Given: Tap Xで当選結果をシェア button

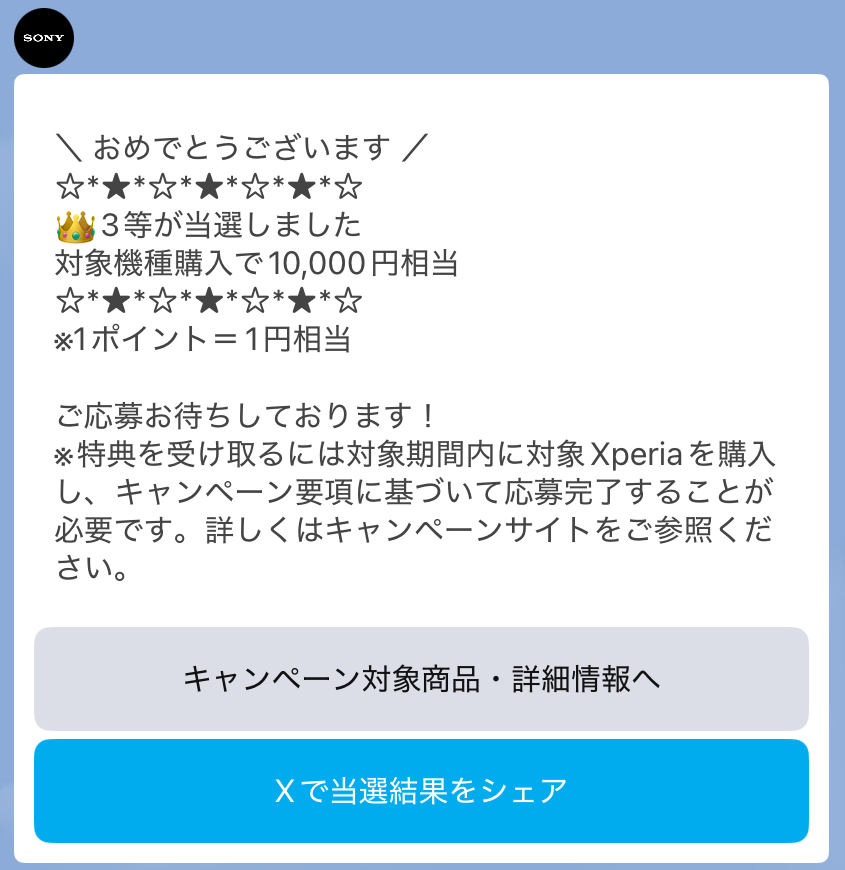Looking at the screenshot, I should pos(421,791).
